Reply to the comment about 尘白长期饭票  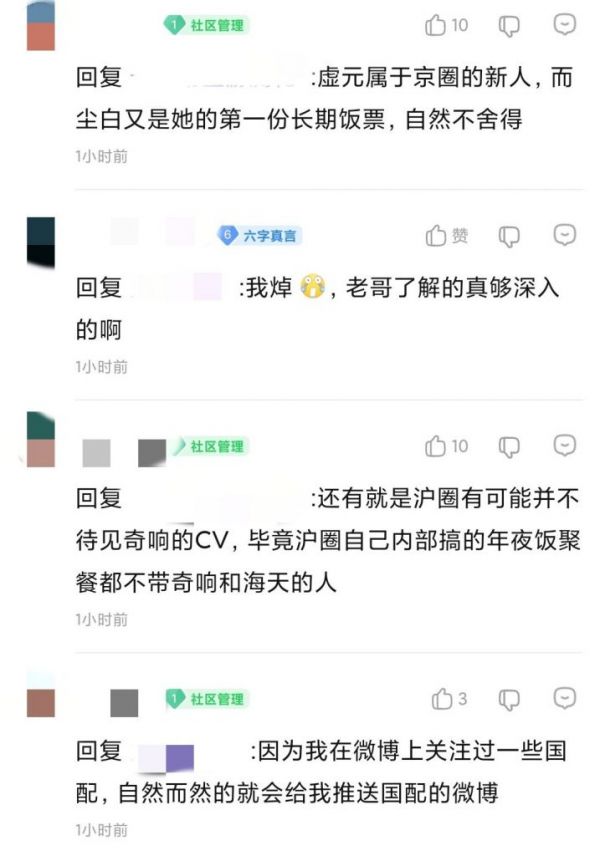(565, 25)
